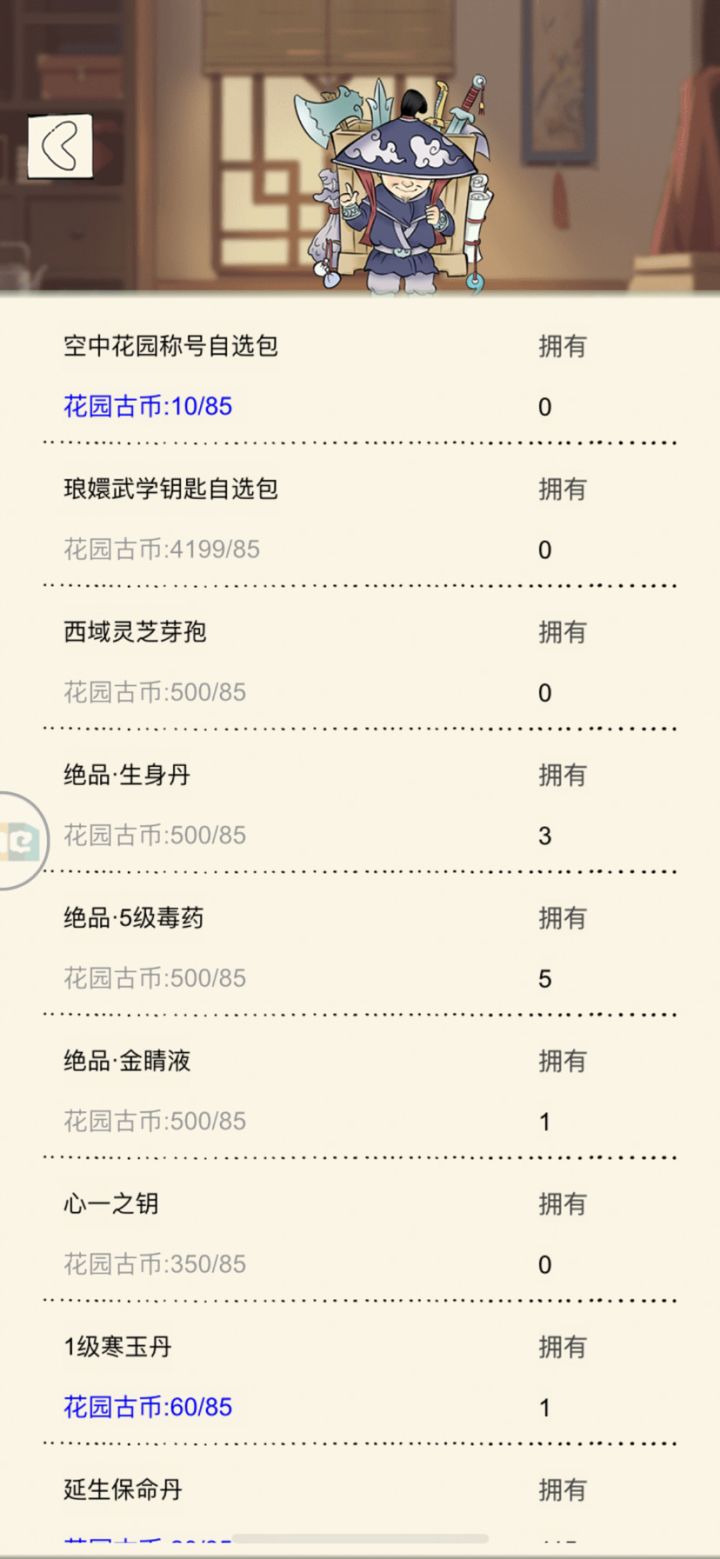Tap the floating circular icon on the left edge
The image size is (720, 1559).
(x=18, y=841)
